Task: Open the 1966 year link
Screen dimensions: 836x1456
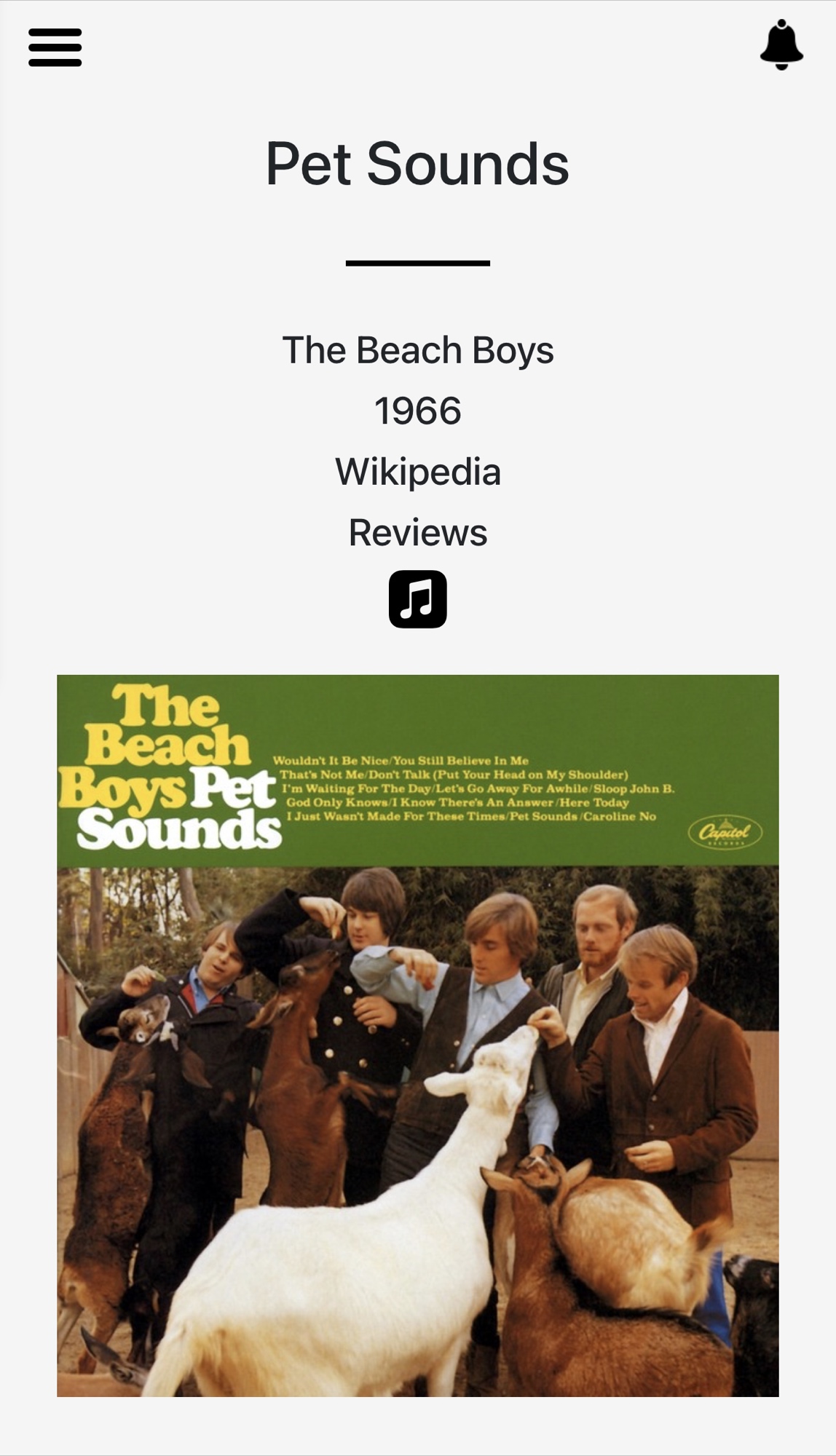Action: 417,411
